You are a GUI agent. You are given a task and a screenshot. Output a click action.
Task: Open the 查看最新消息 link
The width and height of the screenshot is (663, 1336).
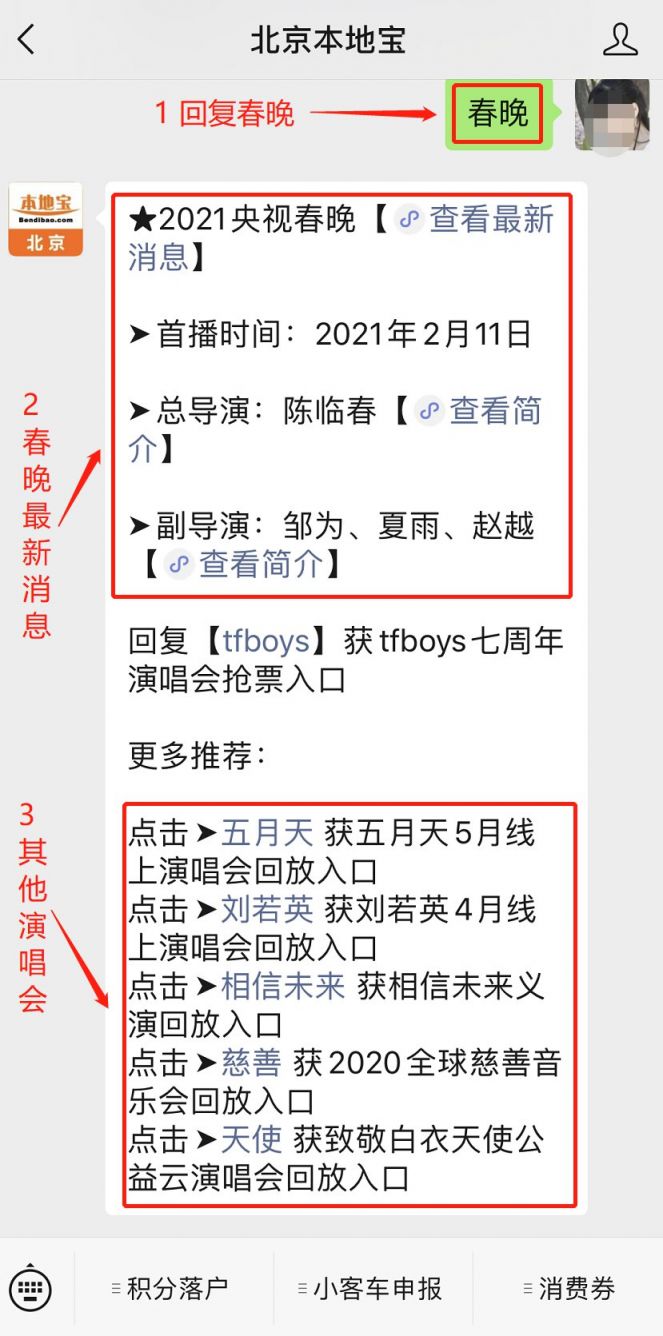point(340,238)
